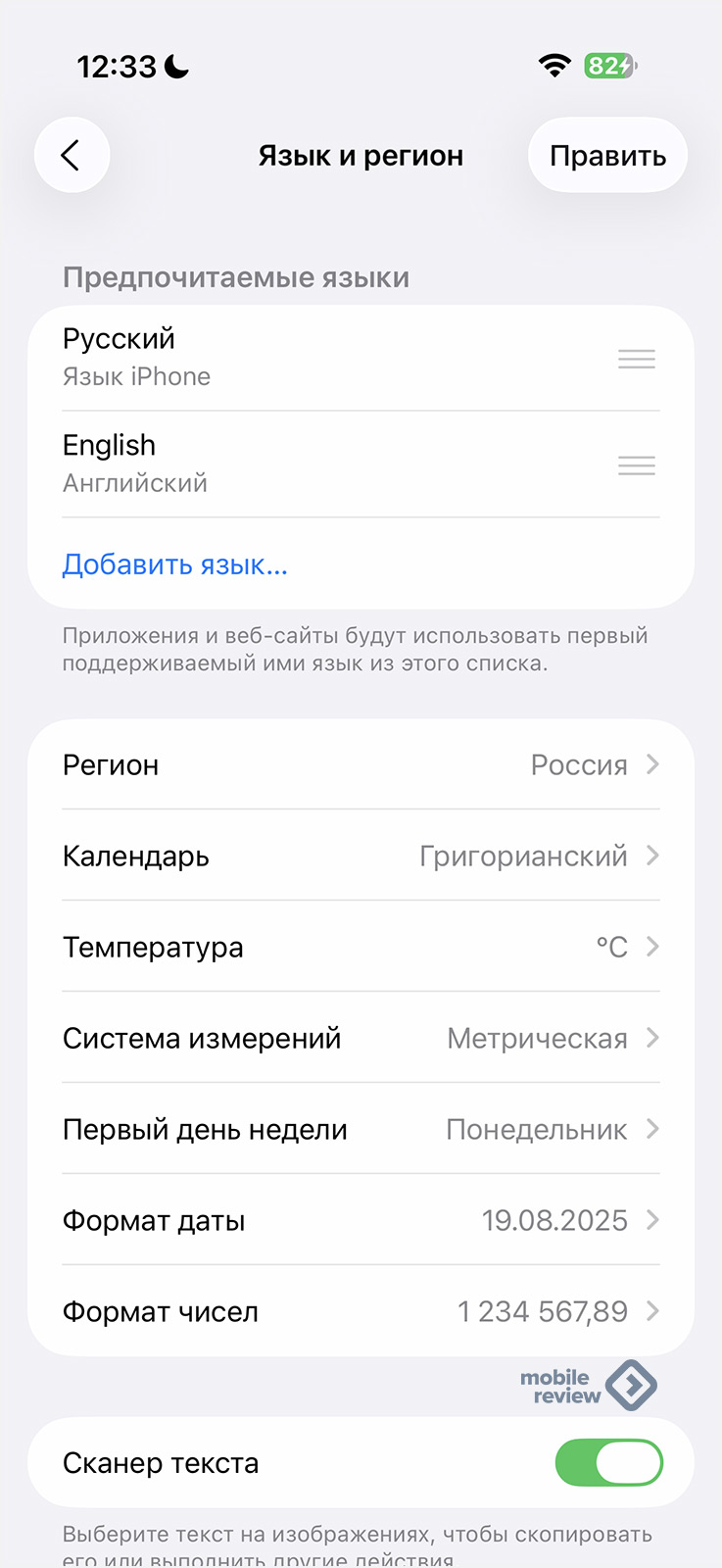Open the Календарь setting
Image resolution: width=722 pixels, height=1568 pixels.
pyautogui.click(x=361, y=856)
